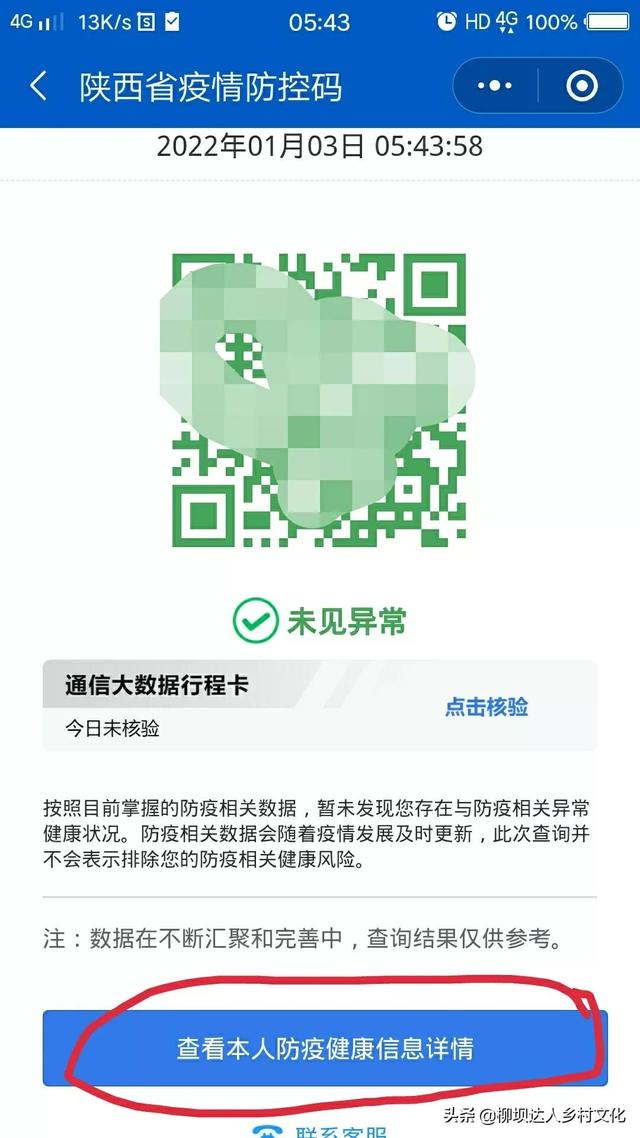Open 查看本人防疫健康信息详情

tap(325, 1048)
